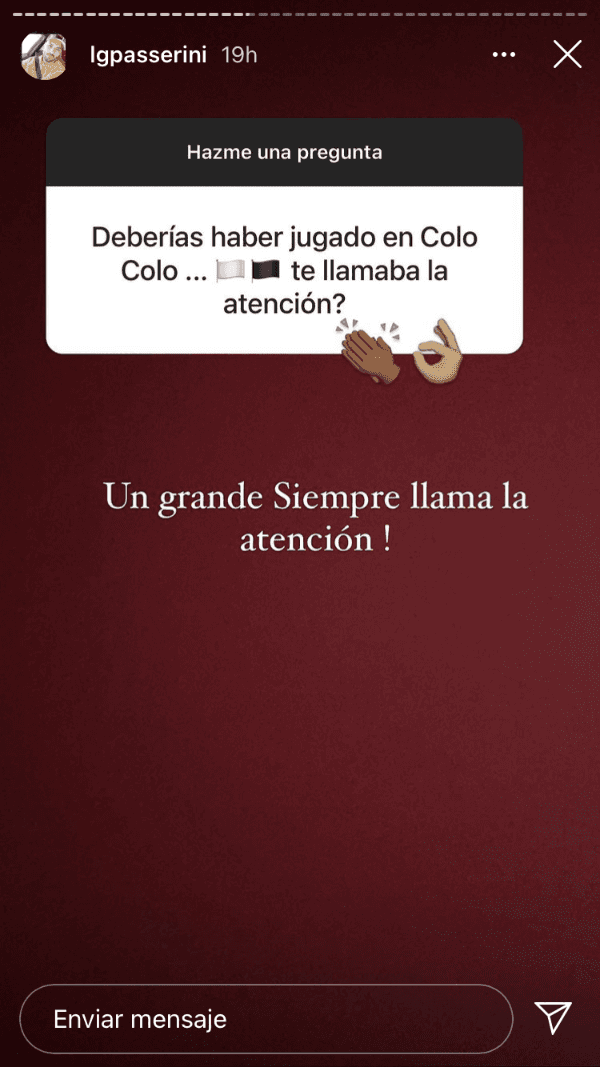Open the username lgpasserini
The height and width of the screenshot is (1067, 600).
[148, 55]
